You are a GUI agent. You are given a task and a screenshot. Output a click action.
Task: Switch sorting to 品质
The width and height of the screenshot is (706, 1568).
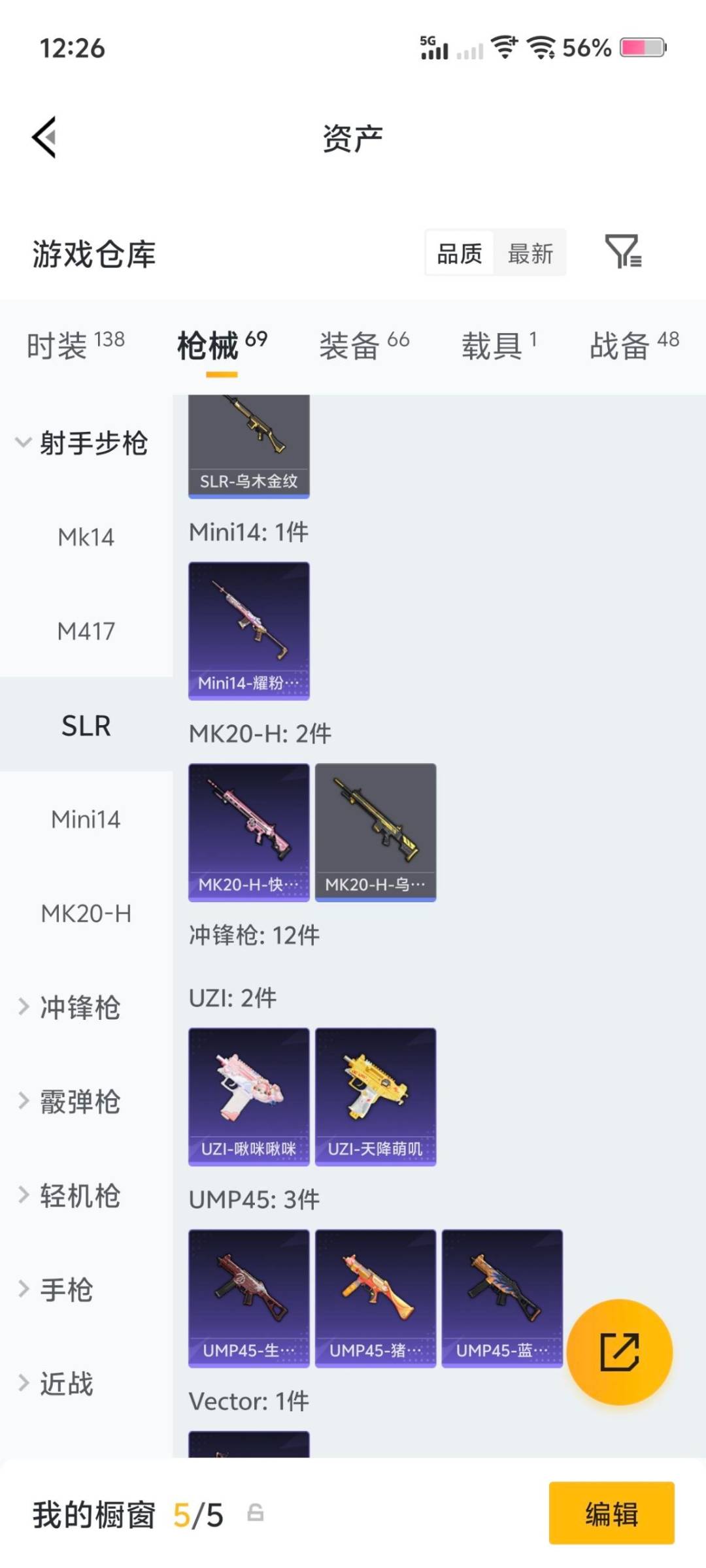[458, 253]
